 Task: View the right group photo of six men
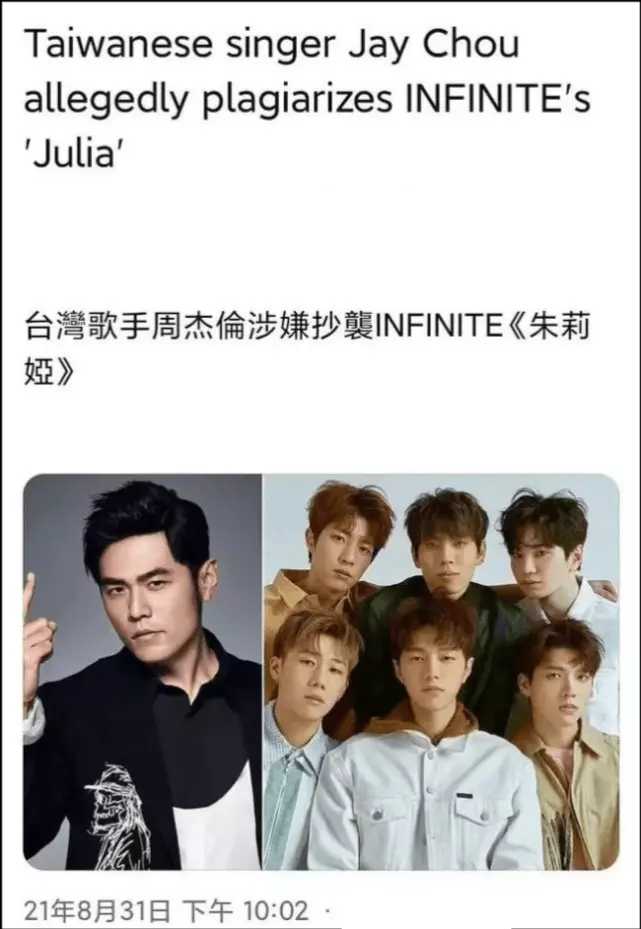click(x=441, y=672)
